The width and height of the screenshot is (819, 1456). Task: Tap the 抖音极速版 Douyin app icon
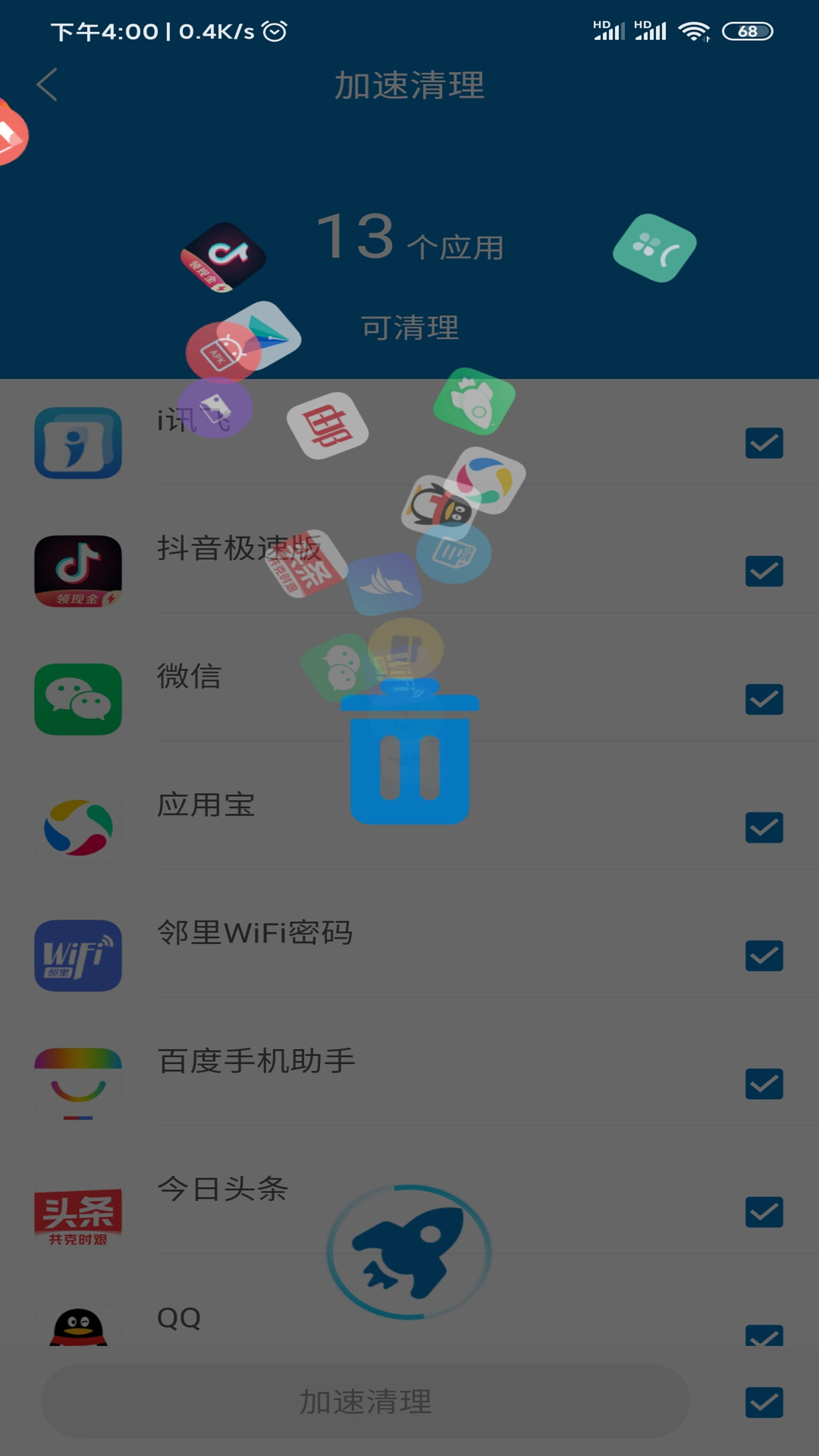click(x=79, y=573)
